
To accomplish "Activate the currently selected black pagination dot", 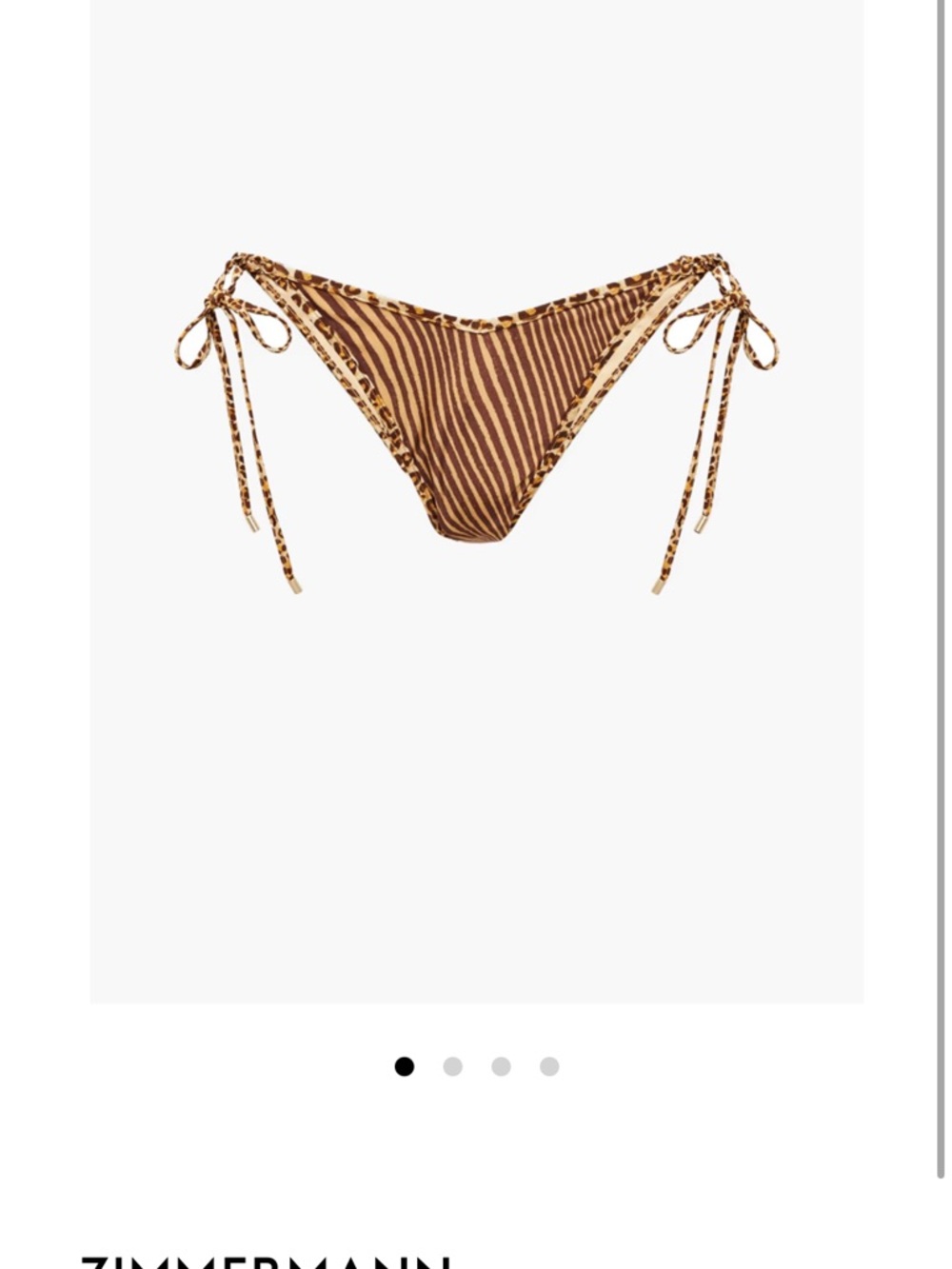I will tap(406, 1067).
